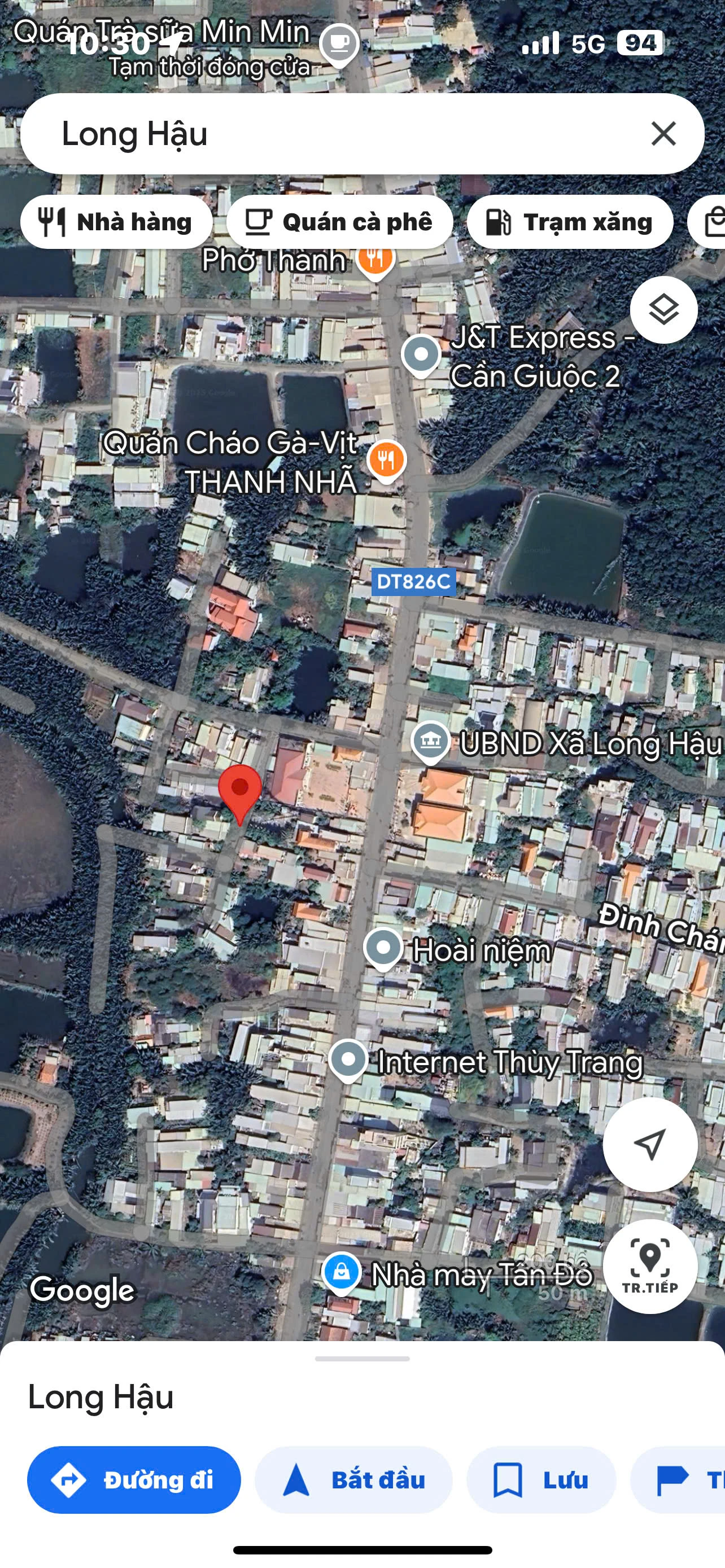The width and height of the screenshot is (725, 1568).
Task: Save Long Hậu with Lưu
Action: [x=541, y=1480]
